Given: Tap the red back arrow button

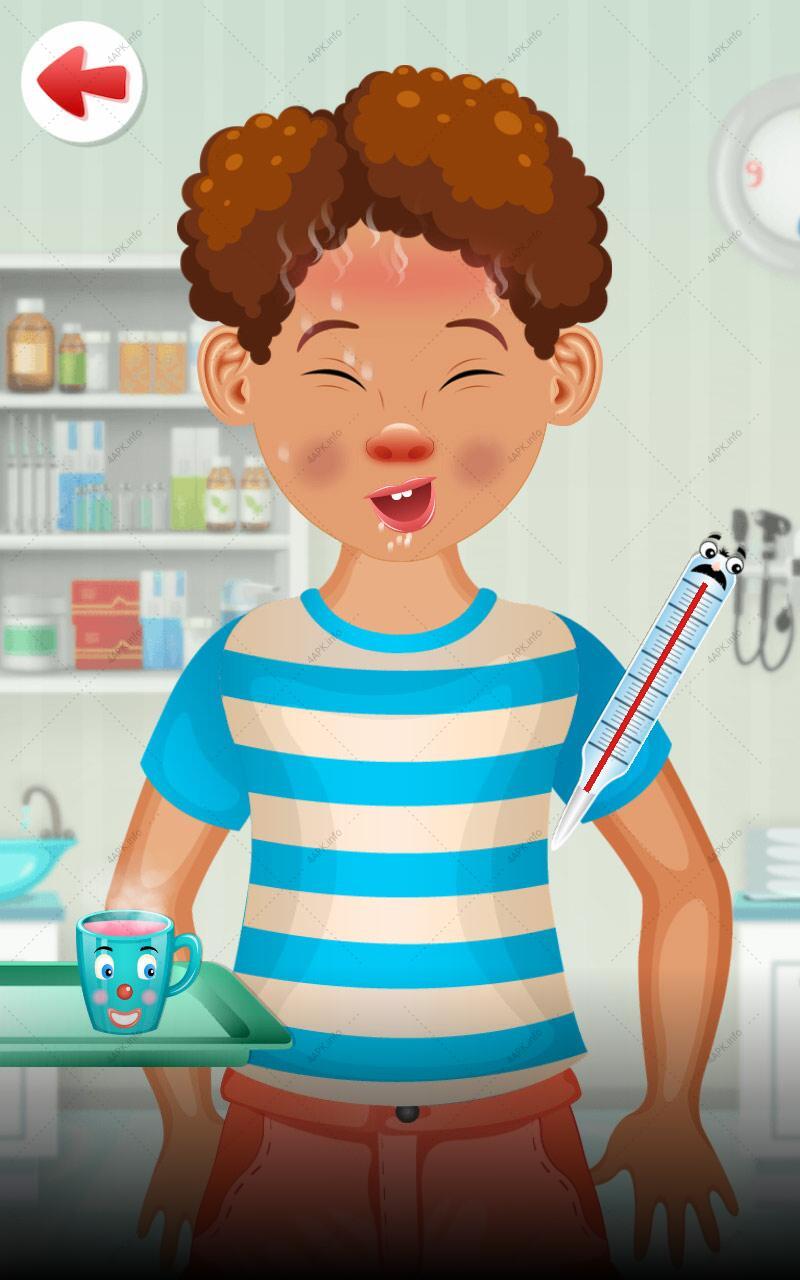Looking at the screenshot, I should pos(83,82).
